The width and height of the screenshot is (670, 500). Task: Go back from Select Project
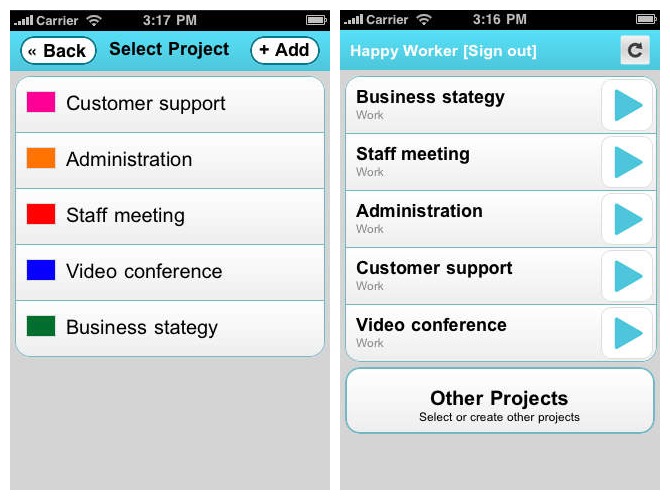point(58,50)
